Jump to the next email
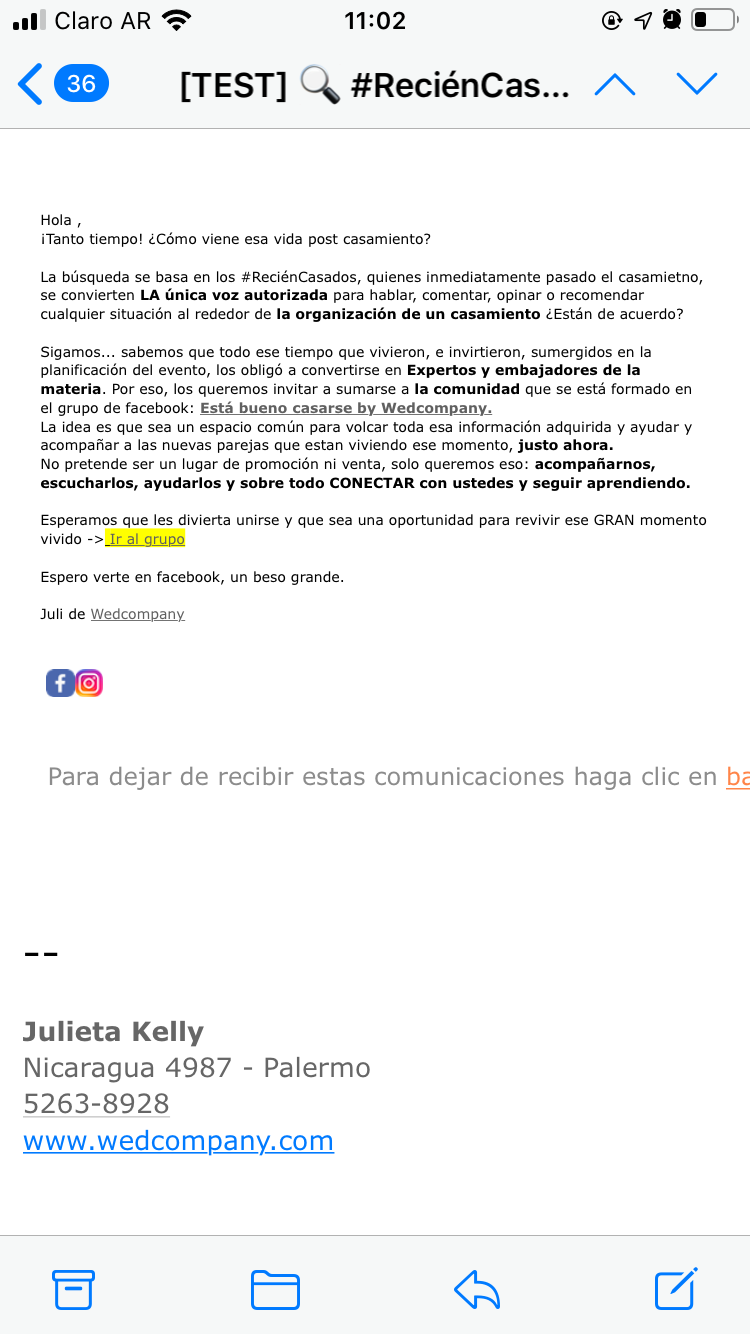Viewport: 750px width, 1334px height. 697,85
